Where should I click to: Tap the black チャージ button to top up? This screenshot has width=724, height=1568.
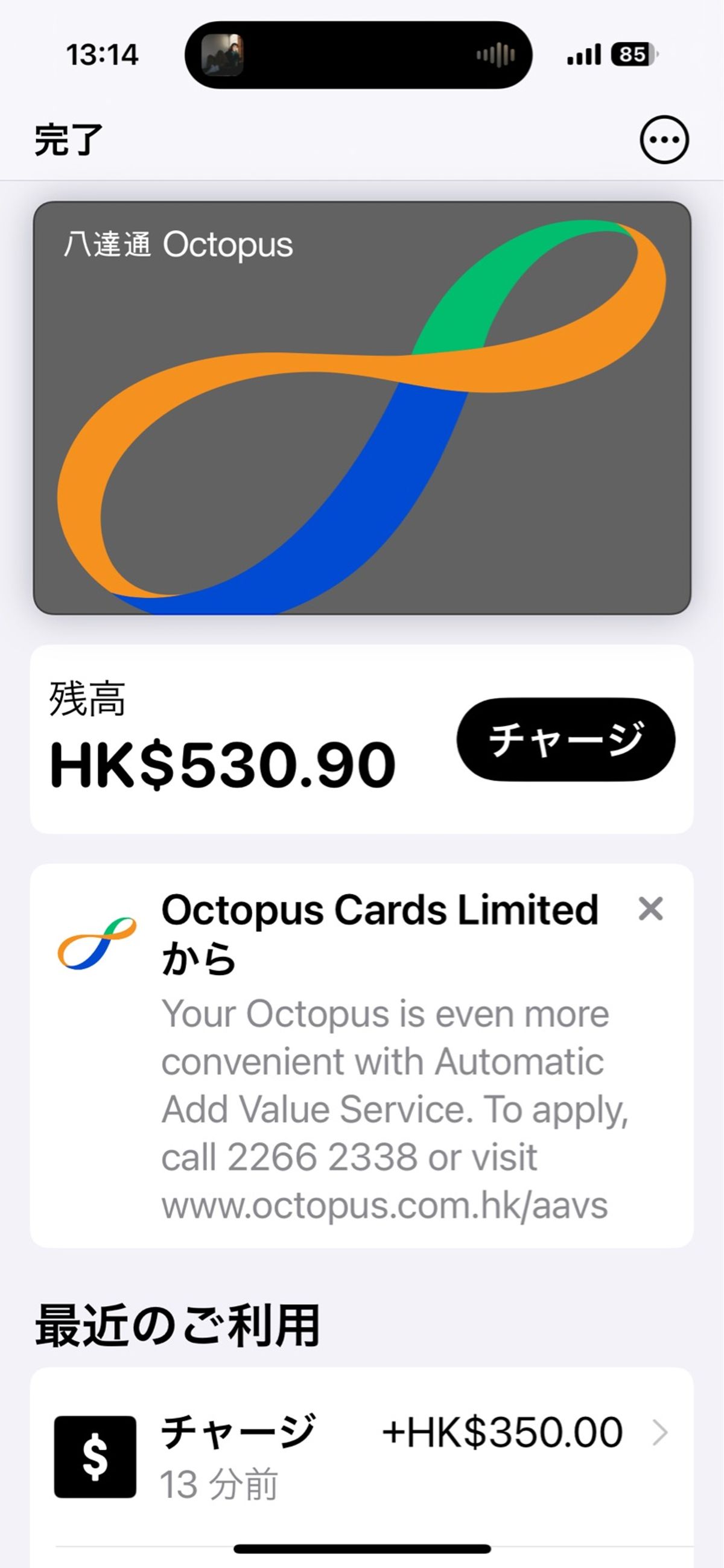click(565, 739)
